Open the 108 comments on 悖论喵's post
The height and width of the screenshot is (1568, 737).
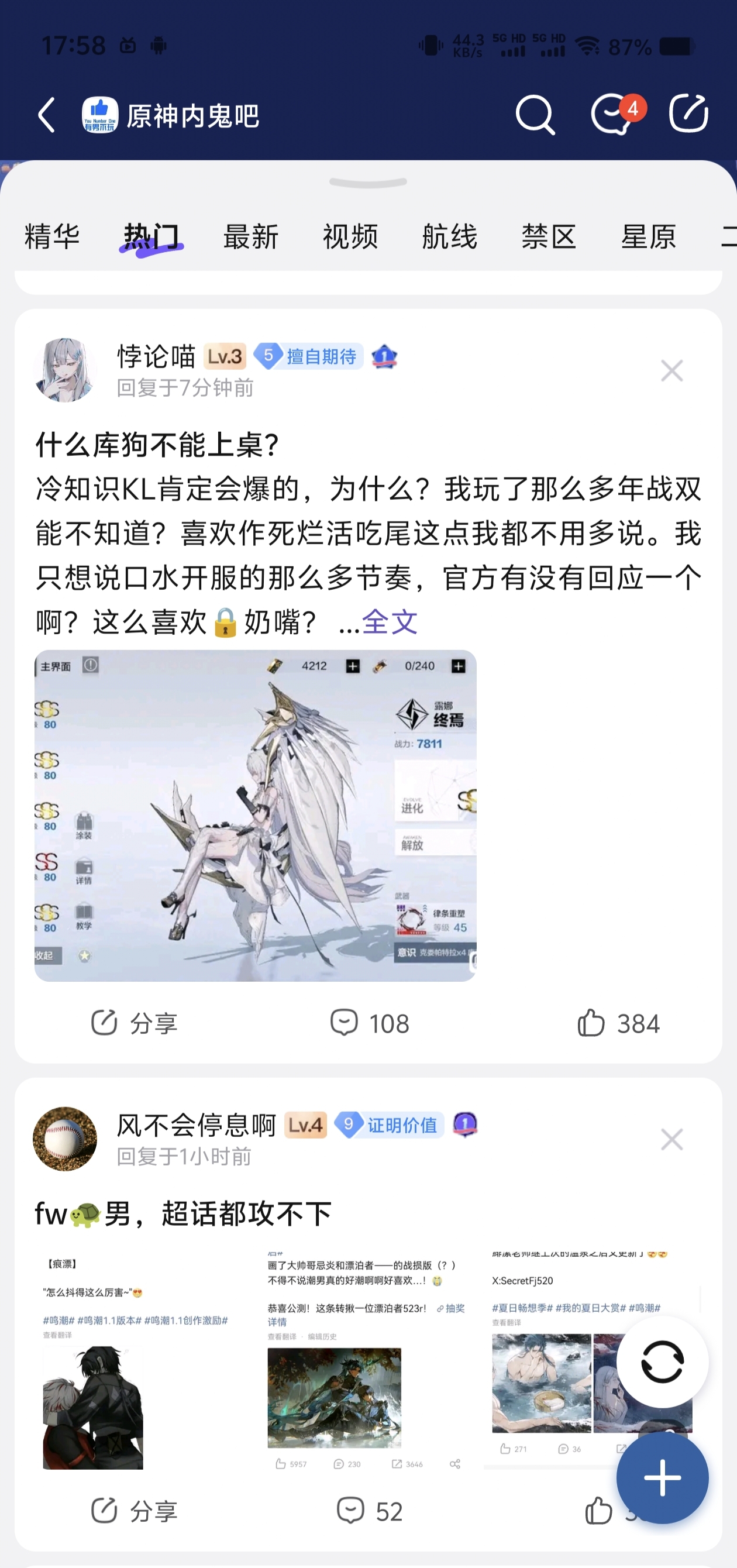point(370,1023)
